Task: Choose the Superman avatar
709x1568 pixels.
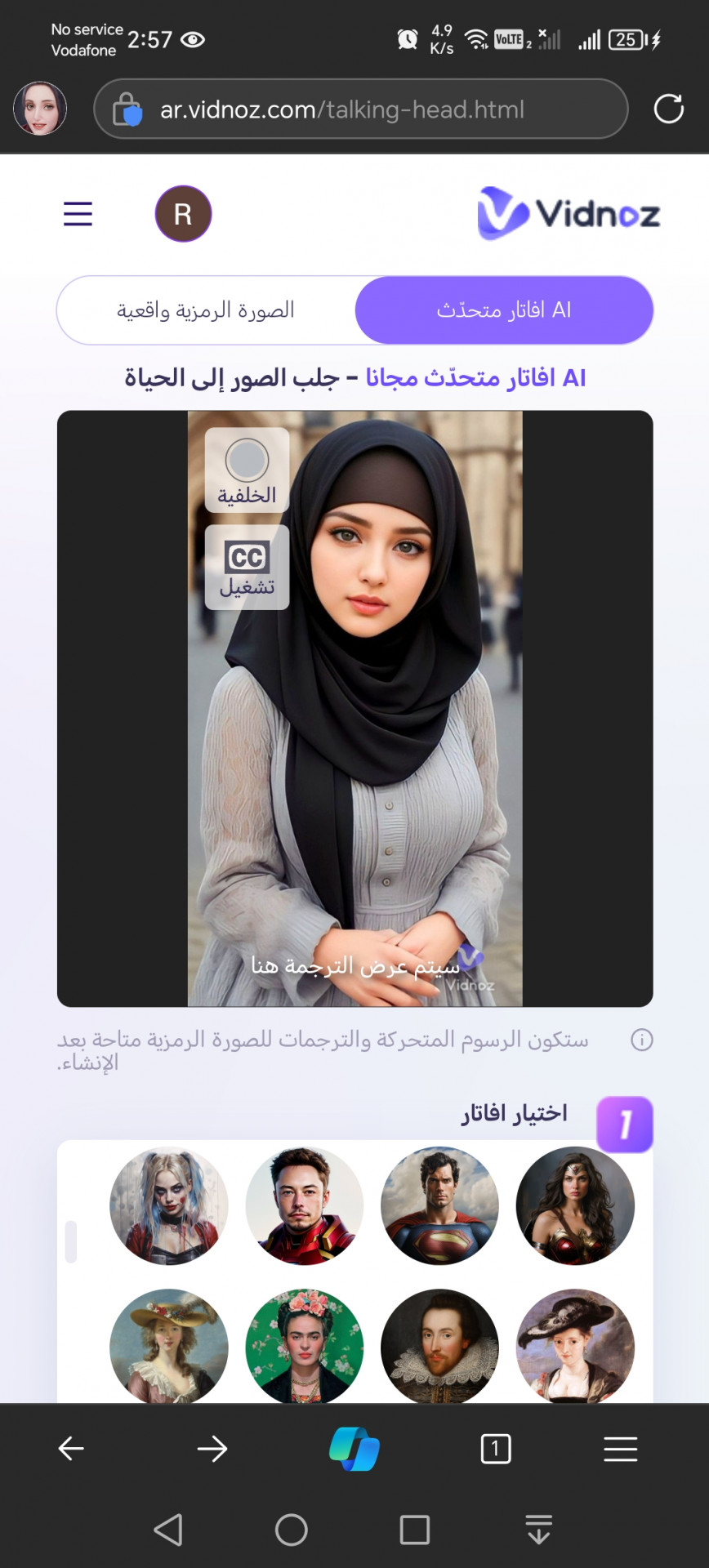Action: [x=439, y=1205]
